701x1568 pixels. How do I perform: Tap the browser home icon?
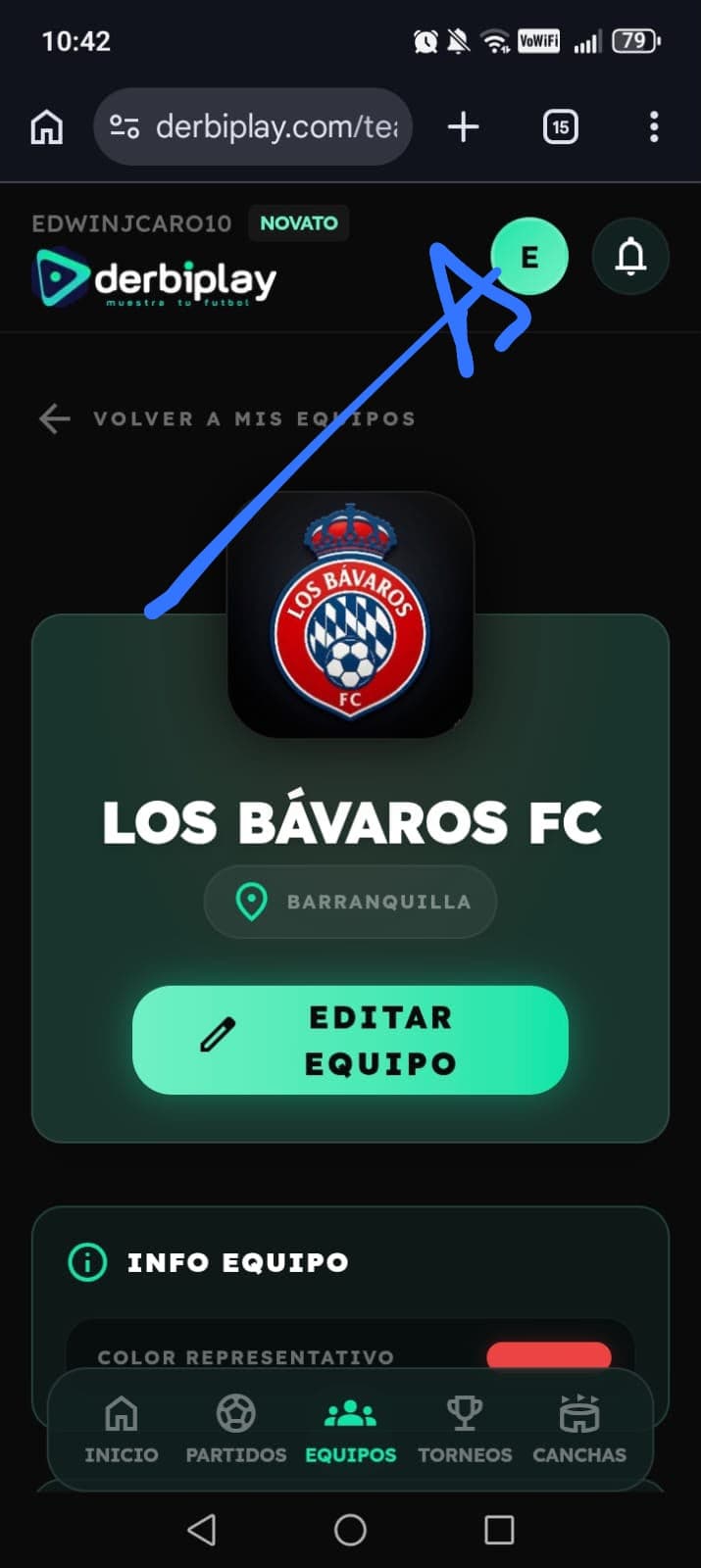coord(47,126)
